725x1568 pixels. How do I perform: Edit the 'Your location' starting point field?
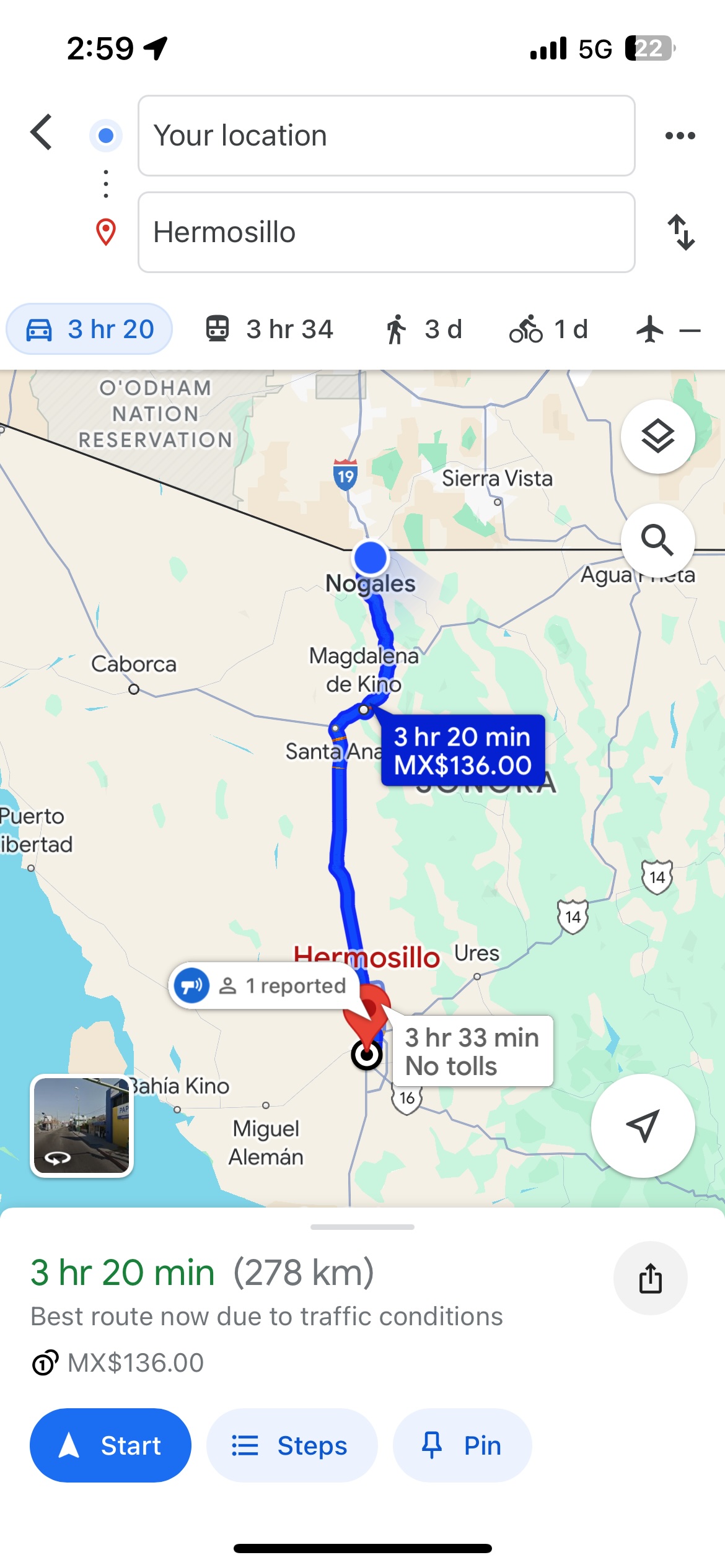click(387, 136)
